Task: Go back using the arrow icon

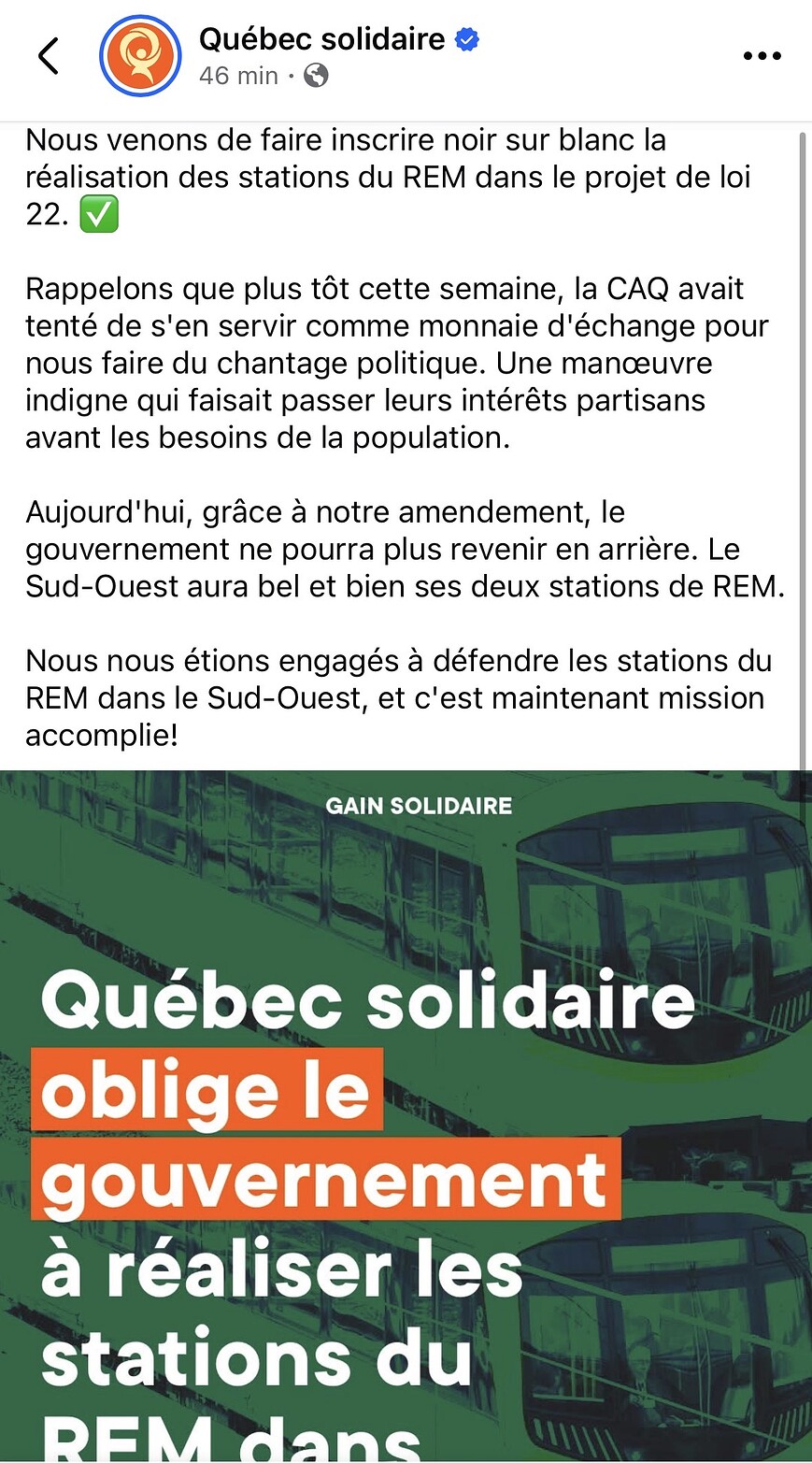Action: [49, 56]
